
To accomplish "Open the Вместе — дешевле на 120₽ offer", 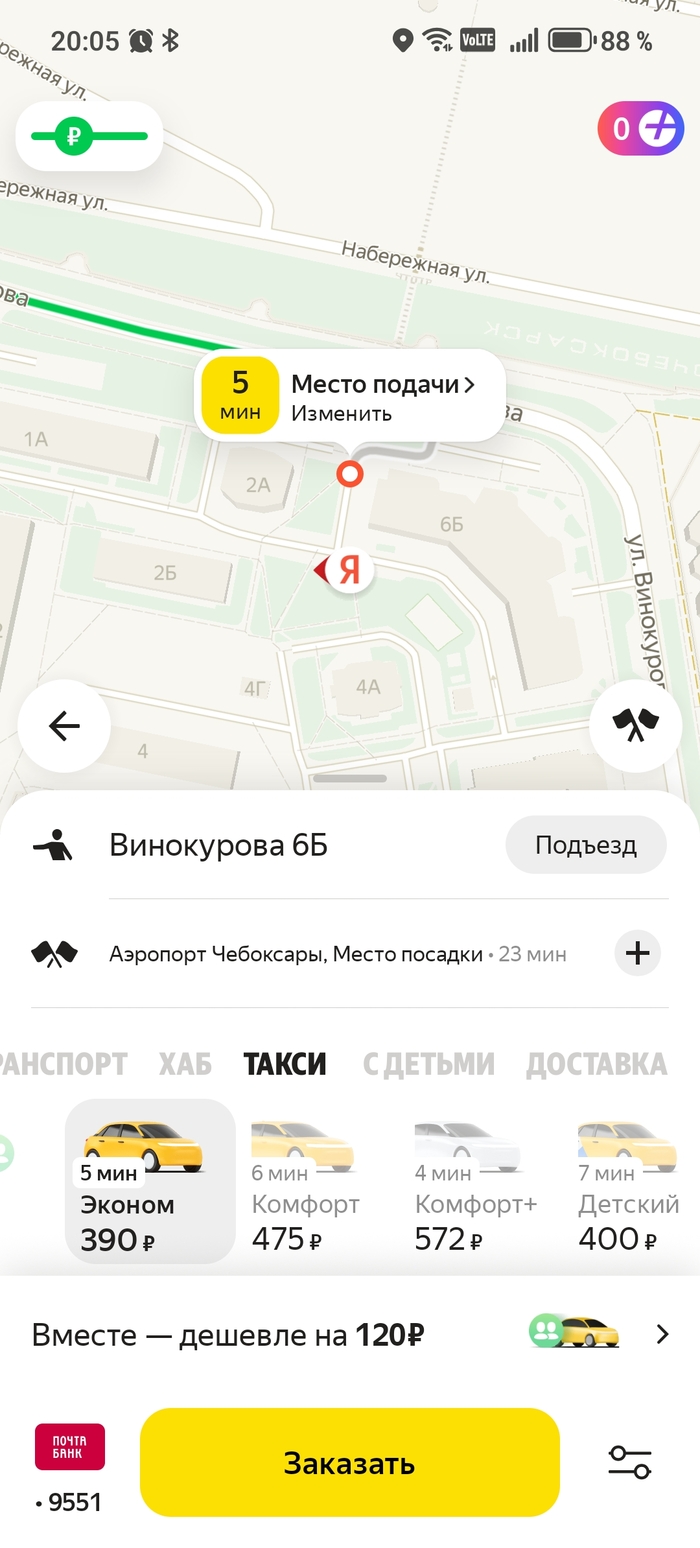I will 350,1335.
